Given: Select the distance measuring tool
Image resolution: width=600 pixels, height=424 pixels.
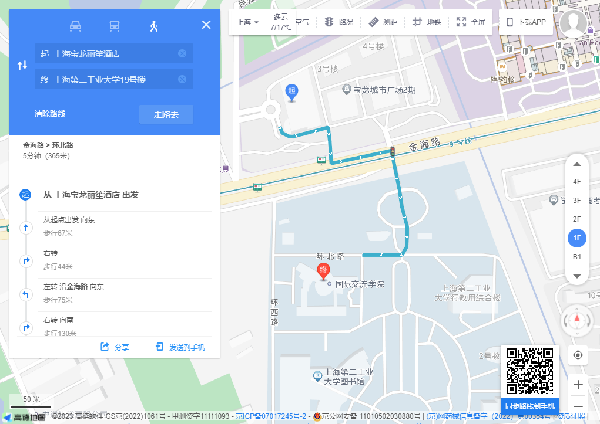Looking at the screenshot, I should coord(380,21).
